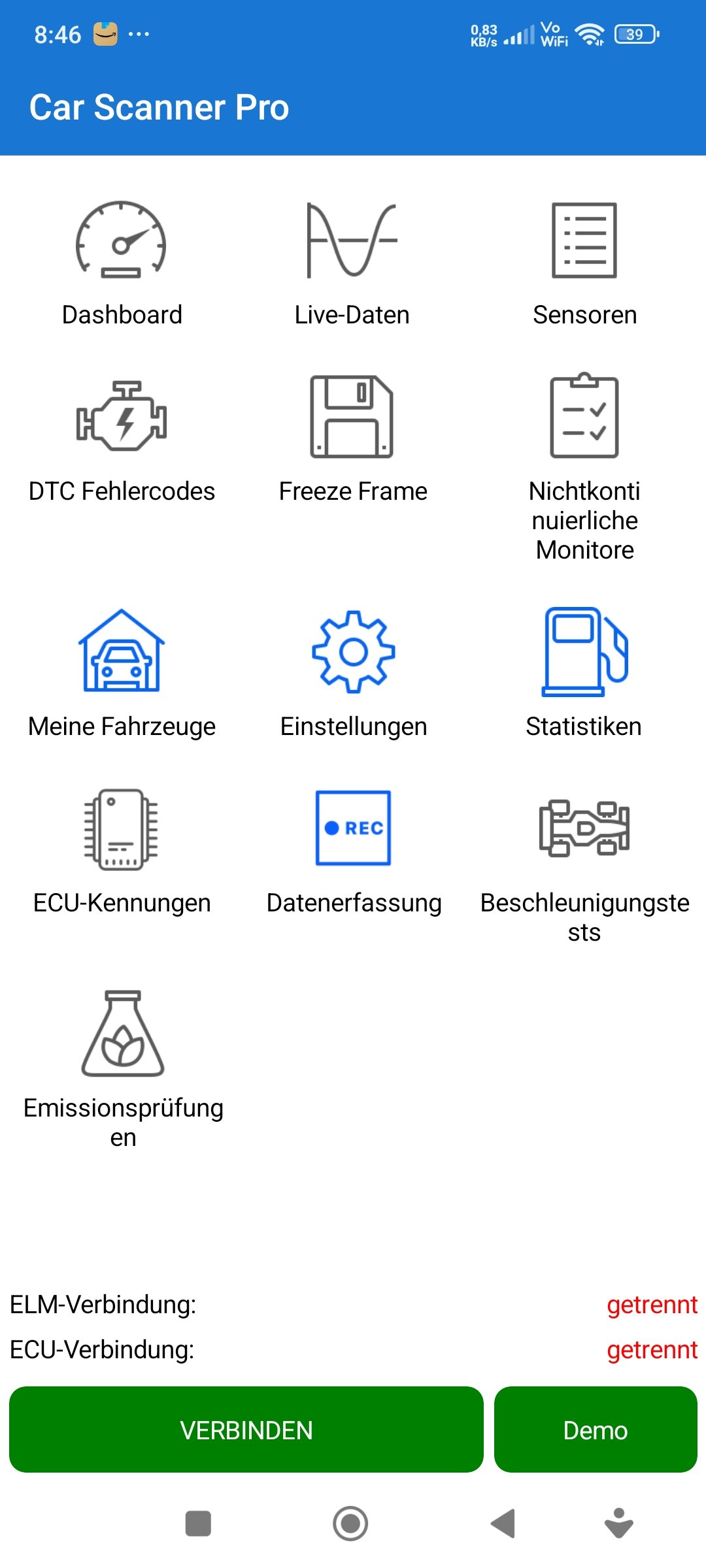Open DTC Fehlercodes

click(x=122, y=439)
